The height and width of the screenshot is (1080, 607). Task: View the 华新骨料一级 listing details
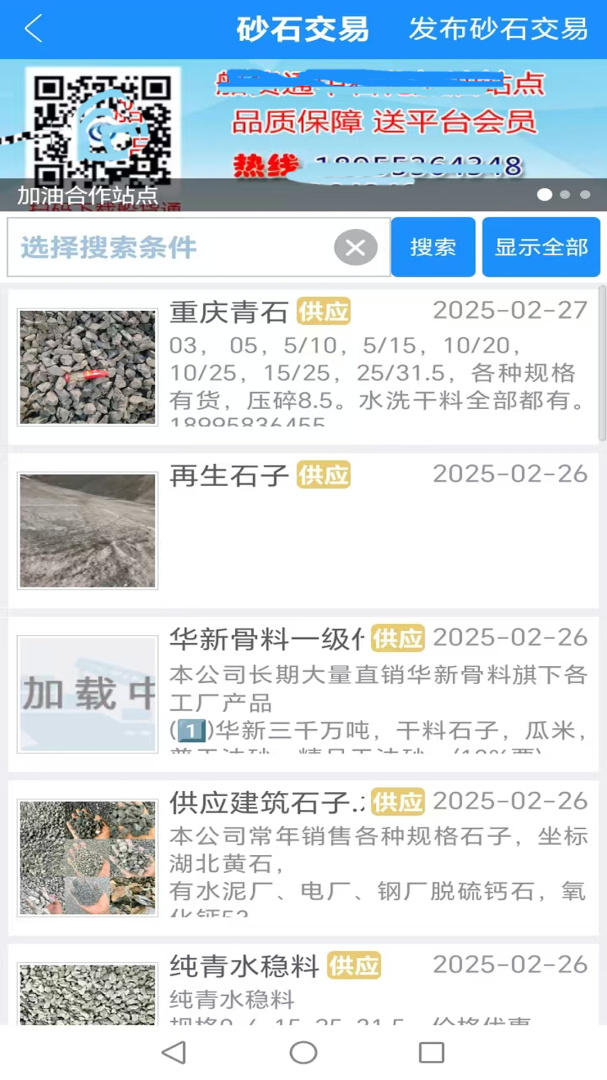coord(303,694)
